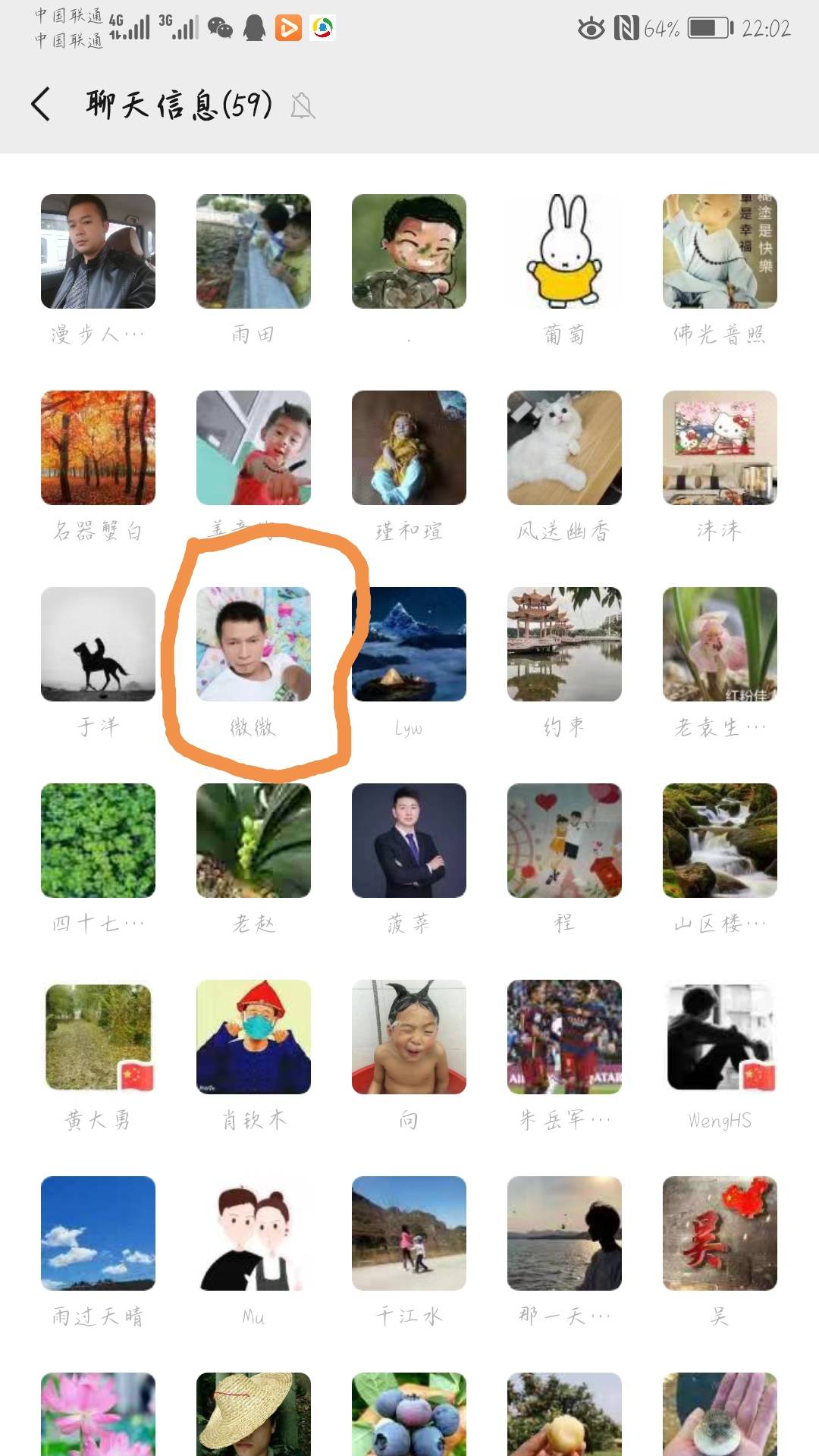Open 雨过天晴's profile
This screenshot has height=1456, width=819.
pyautogui.click(x=98, y=1234)
